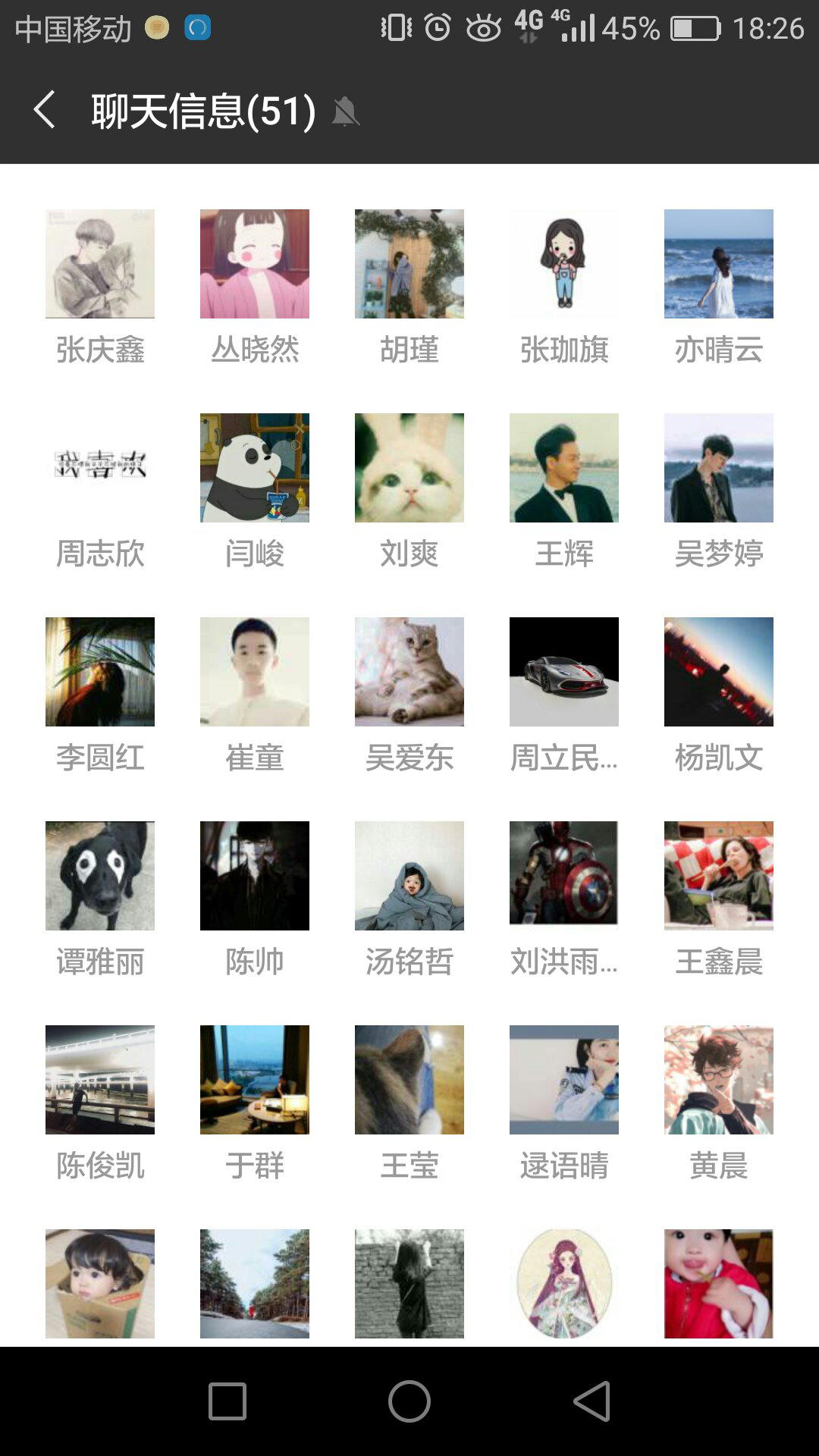This screenshot has width=819, height=1456.
Task: Select member 谭雅丽
Action: coord(100,876)
